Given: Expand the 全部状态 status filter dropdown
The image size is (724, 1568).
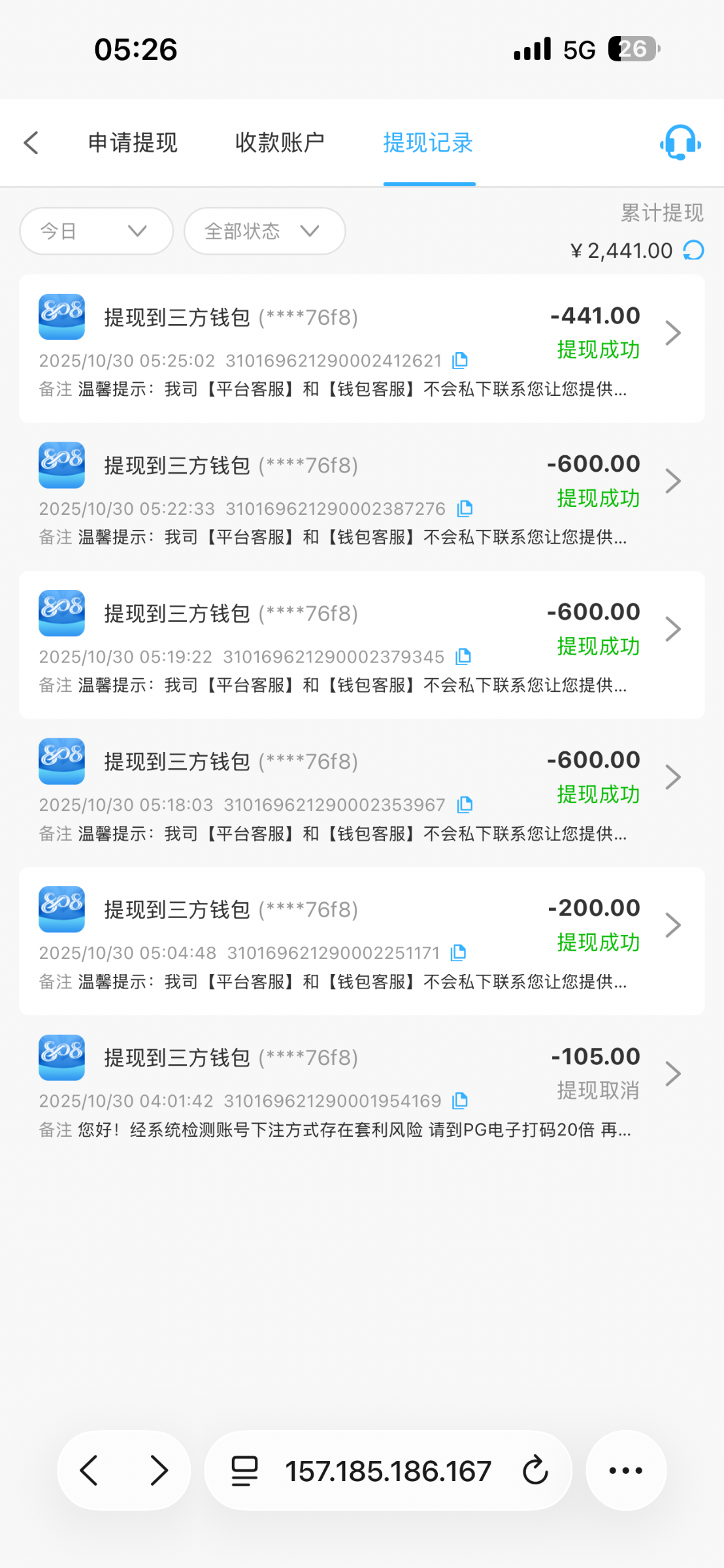Looking at the screenshot, I should click(x=264, y=231).
